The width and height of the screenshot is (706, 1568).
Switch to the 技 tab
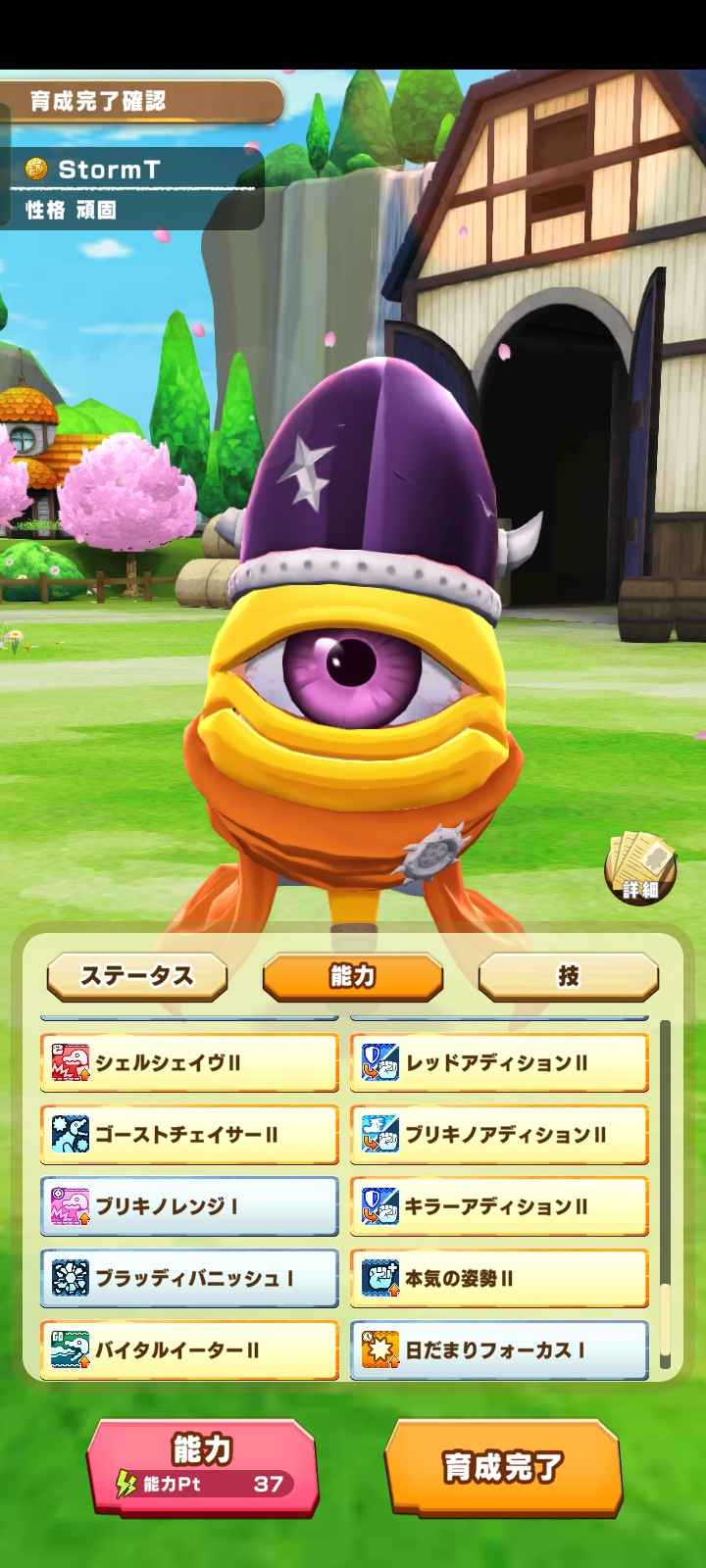point(568,976)
